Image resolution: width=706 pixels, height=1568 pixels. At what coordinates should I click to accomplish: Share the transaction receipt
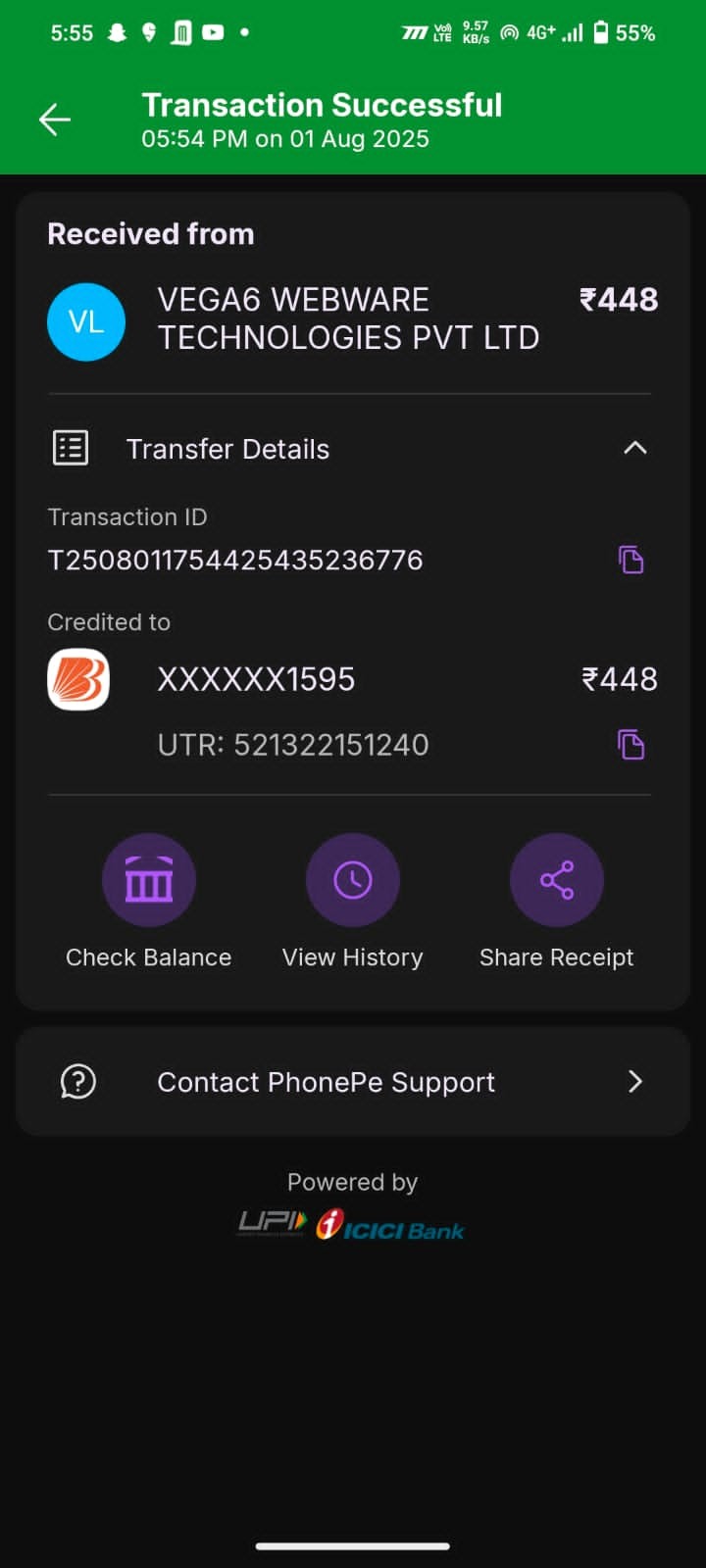(x=556, y=880)
